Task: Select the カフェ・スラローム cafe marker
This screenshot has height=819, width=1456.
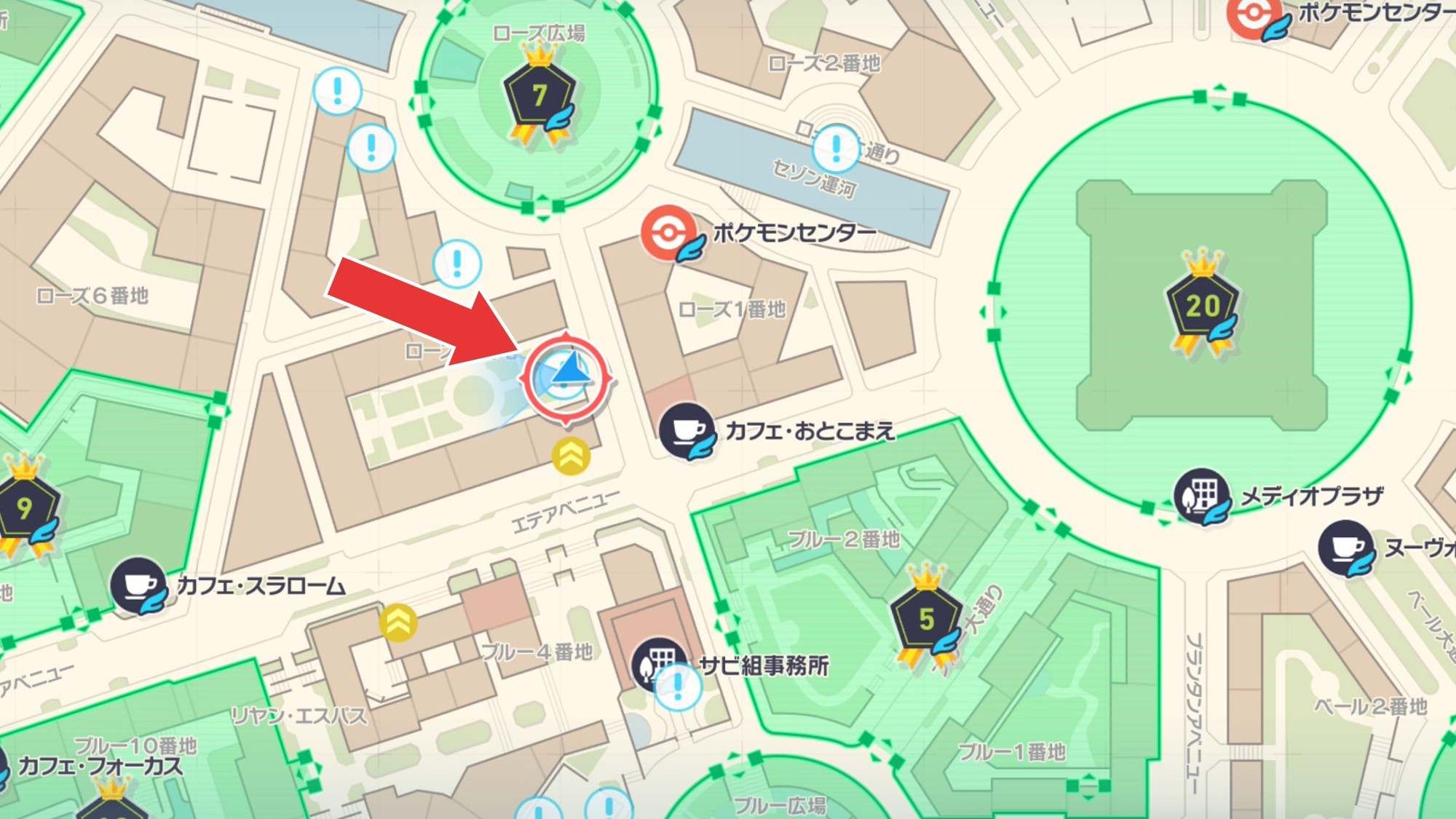Action: click(x=138, y=585)
